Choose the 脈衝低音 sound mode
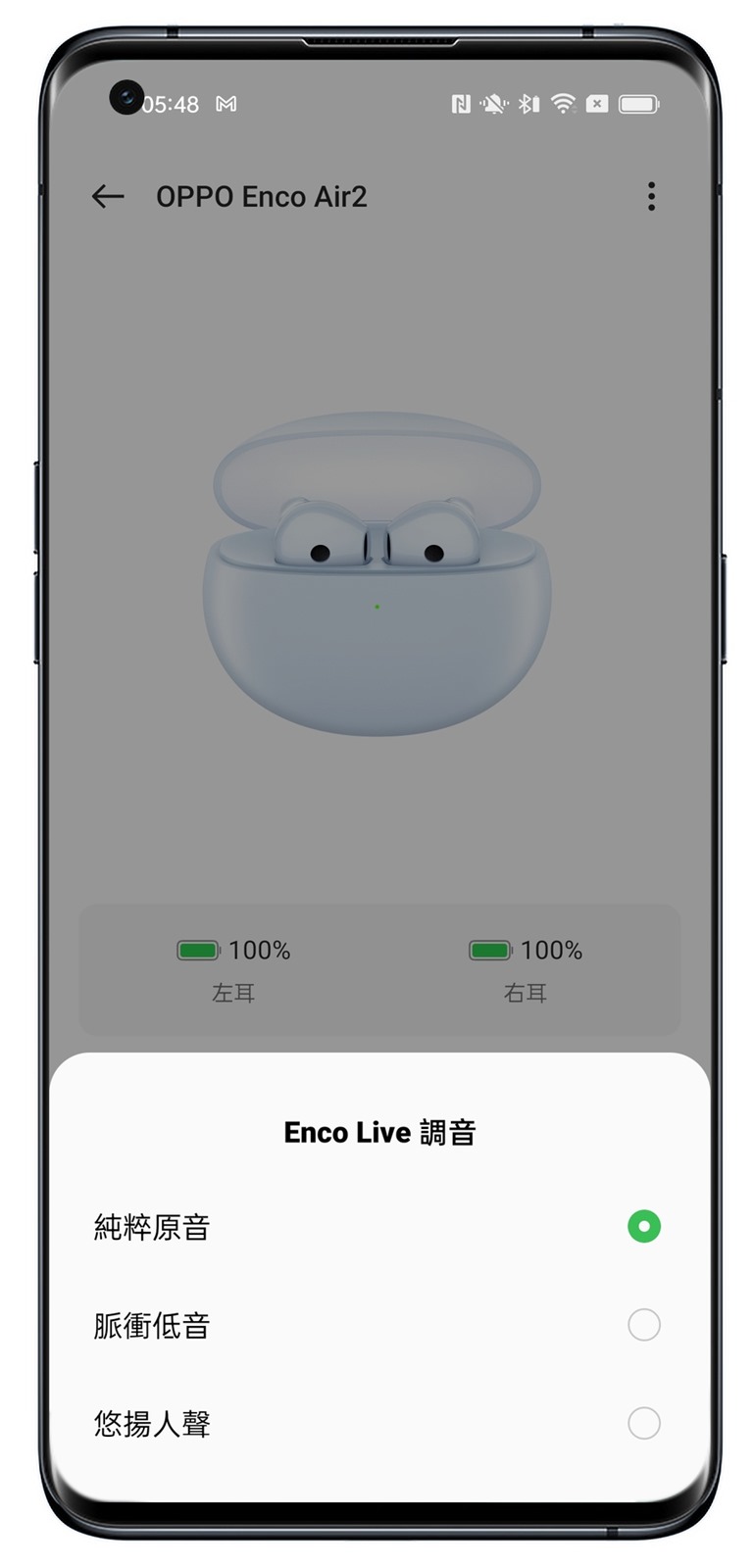Screen dimensions: 754x1568 643,1325
